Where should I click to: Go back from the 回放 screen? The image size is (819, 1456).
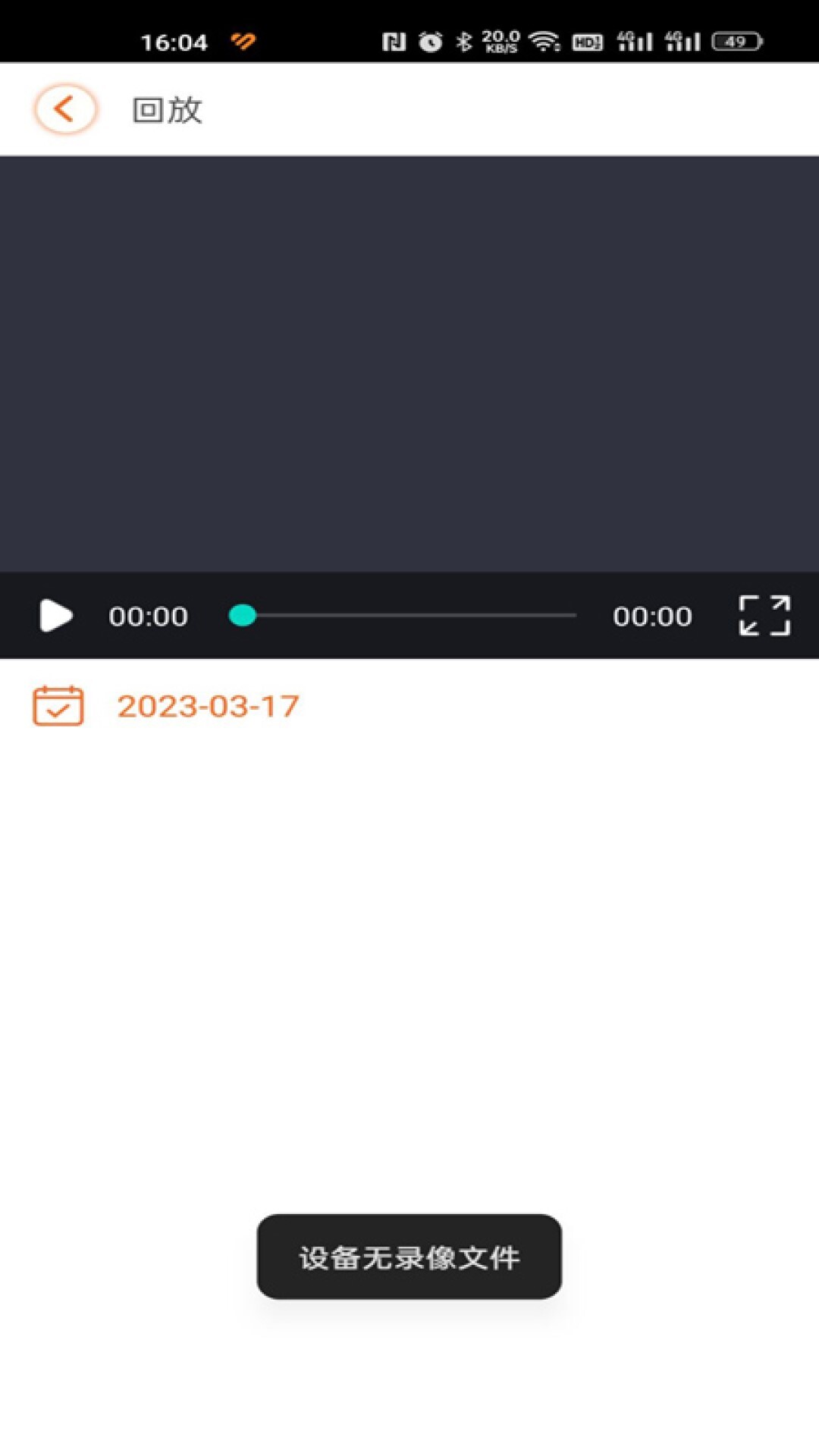[x=65, y=109]
